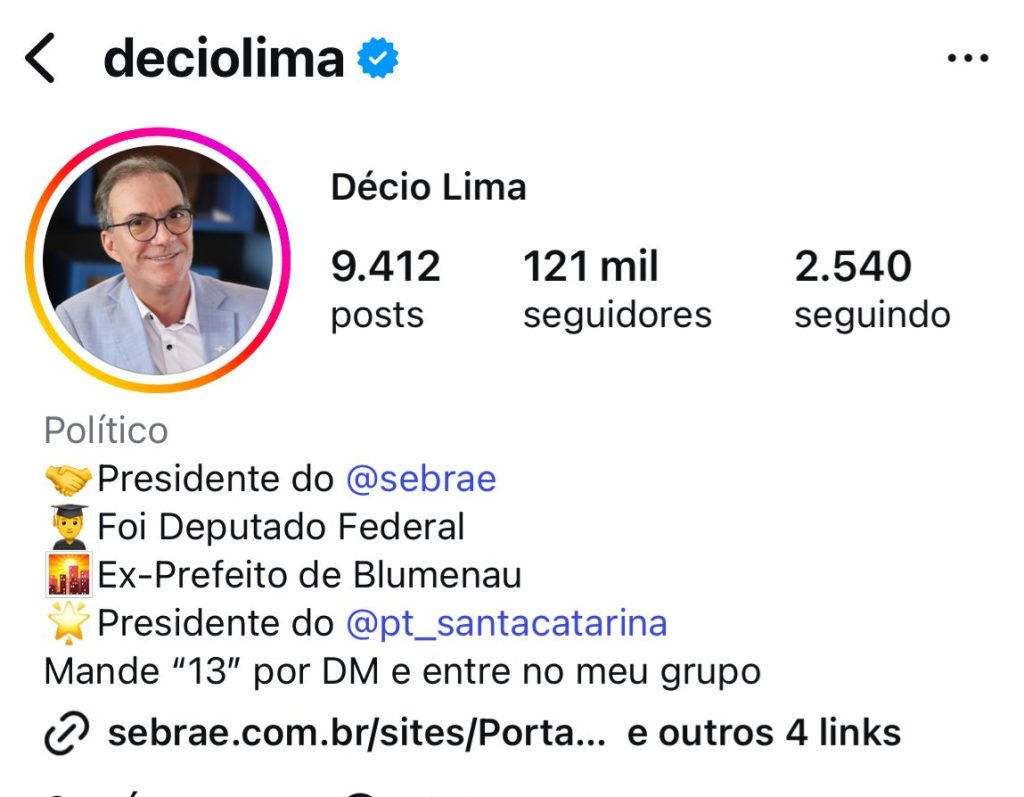The width and height of the screenshot is (1024, 797).
Task: Open the 9.412 posts list
Action: click(385, 289)
